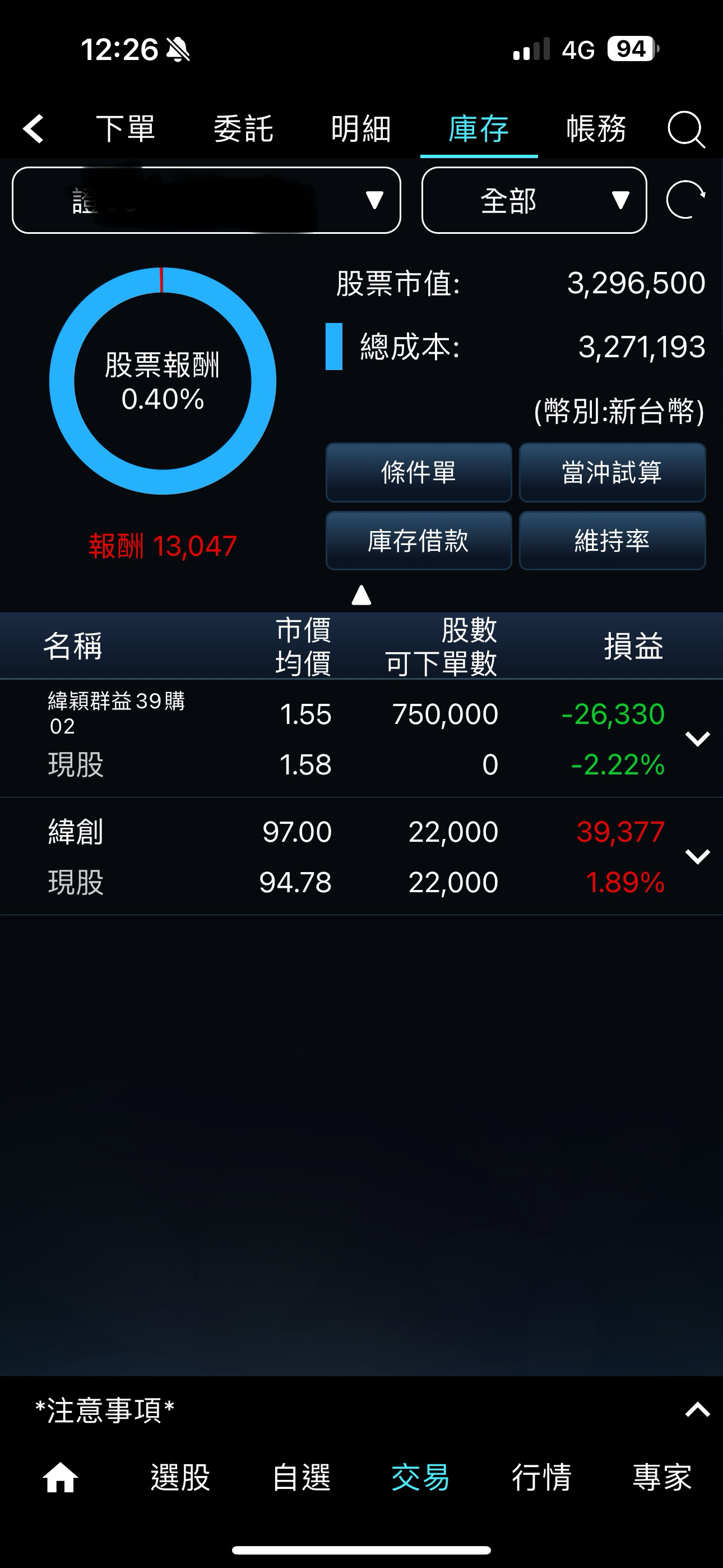This screenshot has width=723, height=1568.
Task: Tap the 條件單 button
Action: (419, 472)
